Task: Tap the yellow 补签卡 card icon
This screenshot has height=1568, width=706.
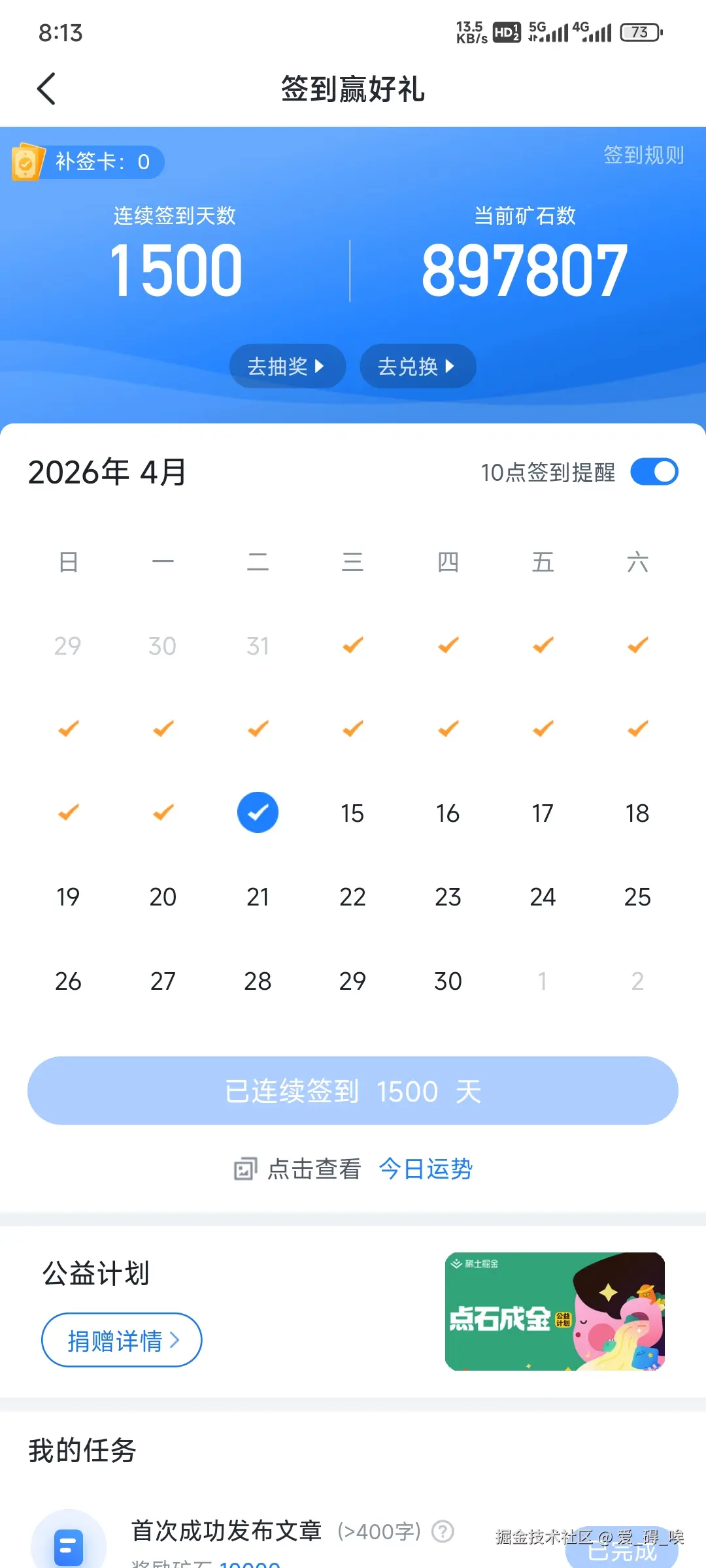Action: pos(27,161)
